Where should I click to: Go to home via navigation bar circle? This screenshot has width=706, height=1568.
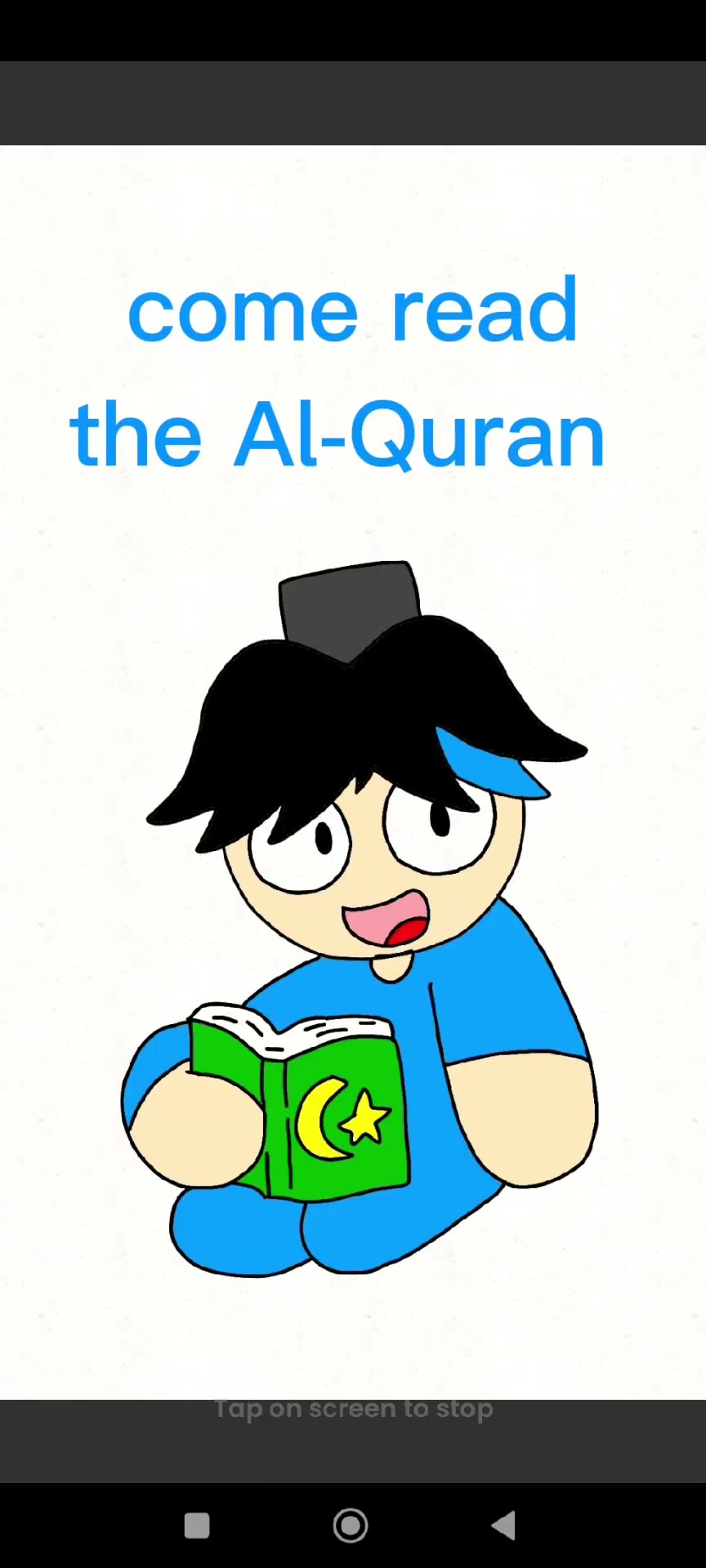click(351, 1525)
